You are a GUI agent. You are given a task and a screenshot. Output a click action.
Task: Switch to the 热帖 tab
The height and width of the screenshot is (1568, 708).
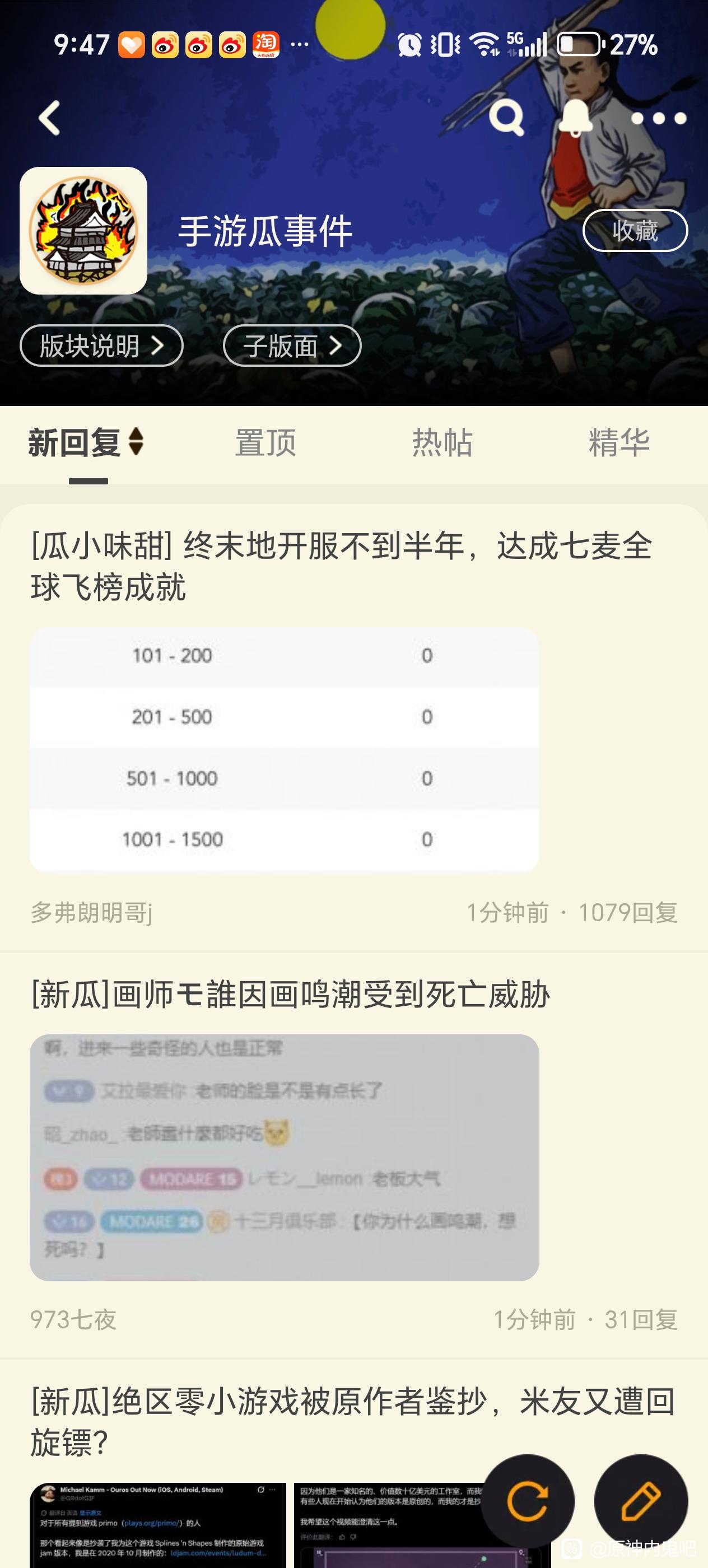coord(442,442)
